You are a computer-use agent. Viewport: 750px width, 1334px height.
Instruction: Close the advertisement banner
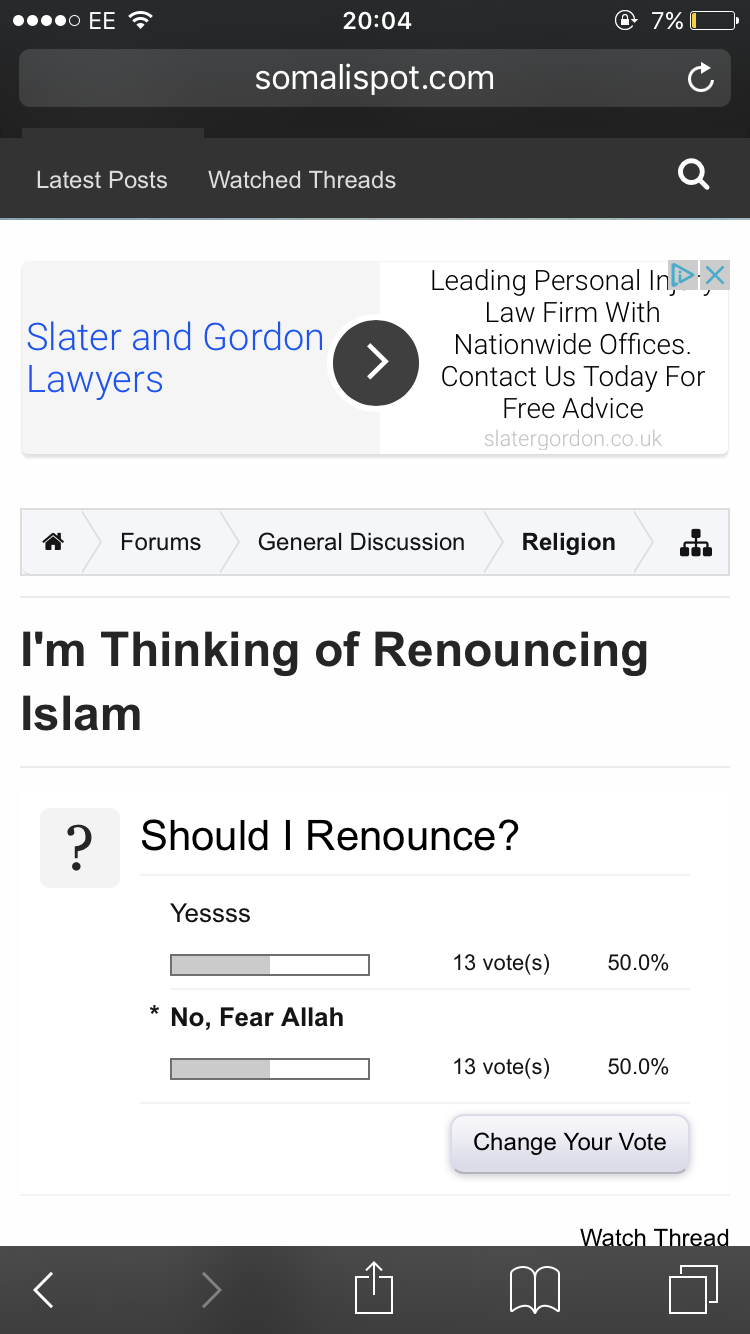tap(714, 275)
